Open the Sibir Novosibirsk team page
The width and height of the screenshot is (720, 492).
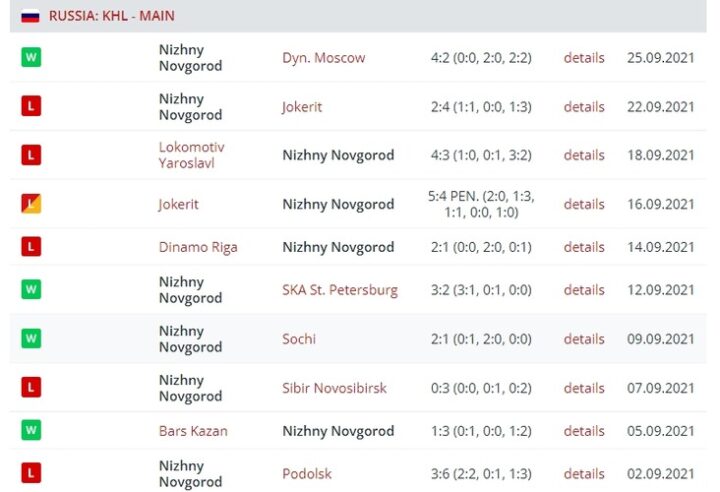point(334,388)
